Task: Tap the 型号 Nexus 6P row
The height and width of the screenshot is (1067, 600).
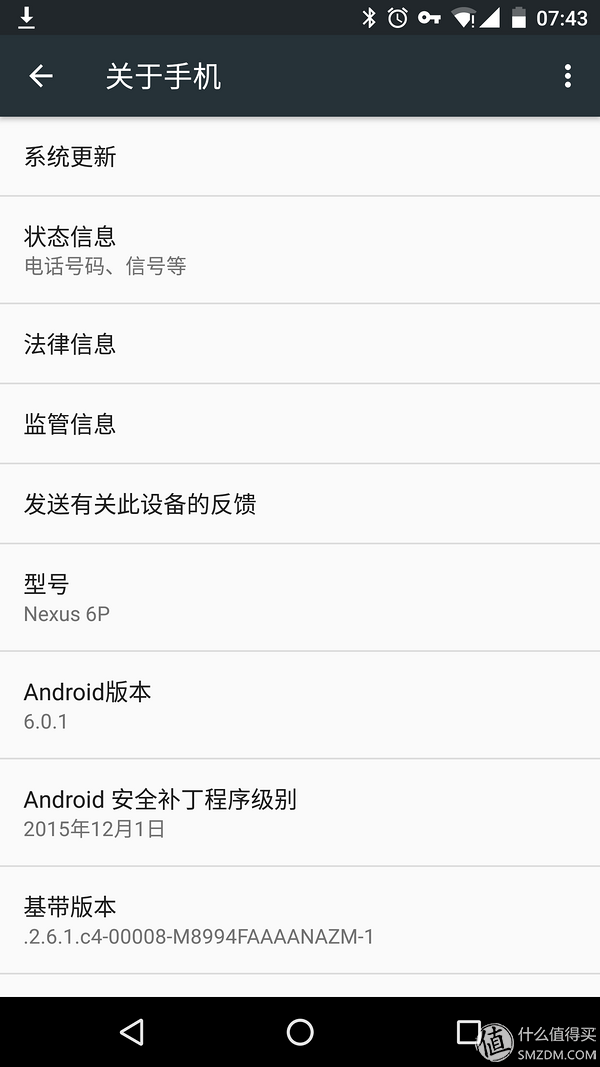Action: click(300, 597)
